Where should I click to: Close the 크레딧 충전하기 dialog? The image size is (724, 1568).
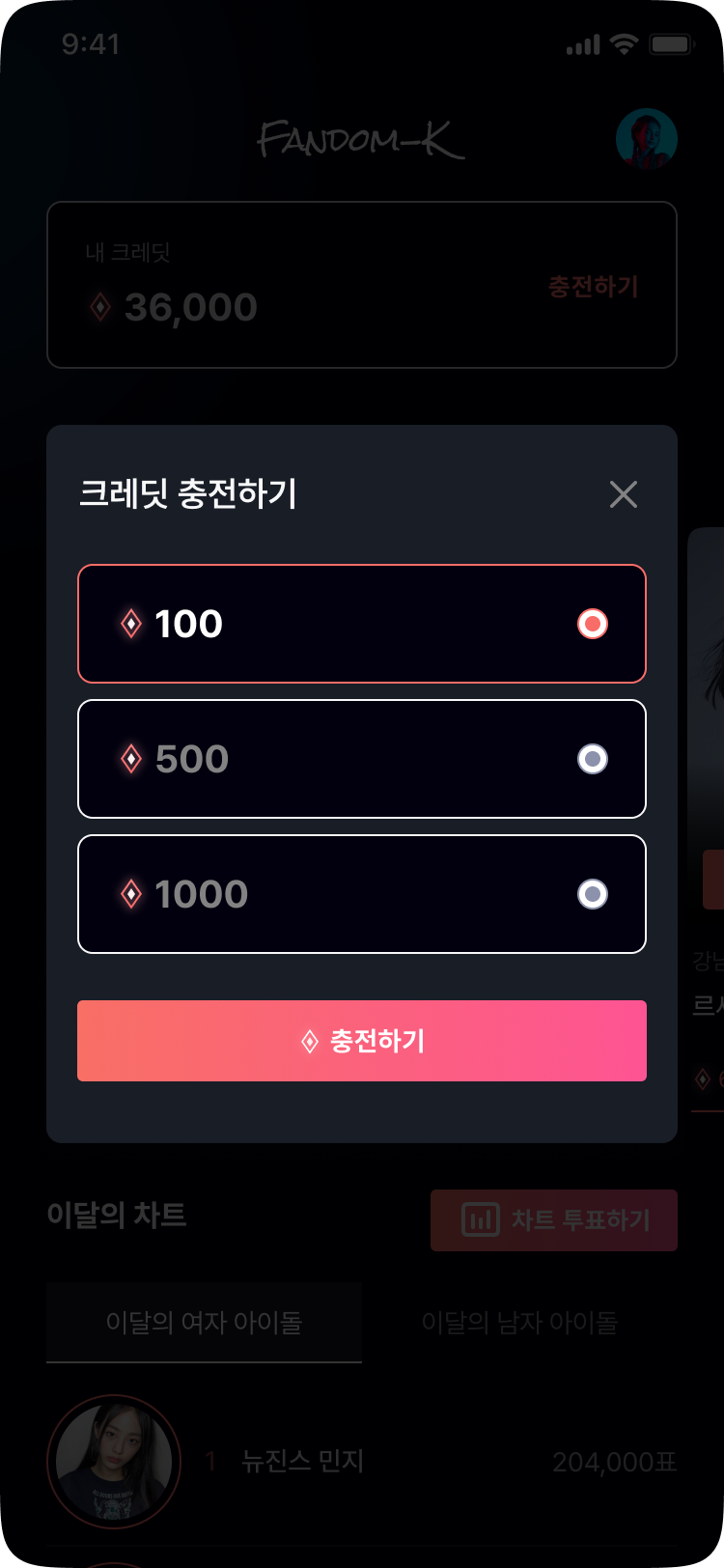pos(624,494)
